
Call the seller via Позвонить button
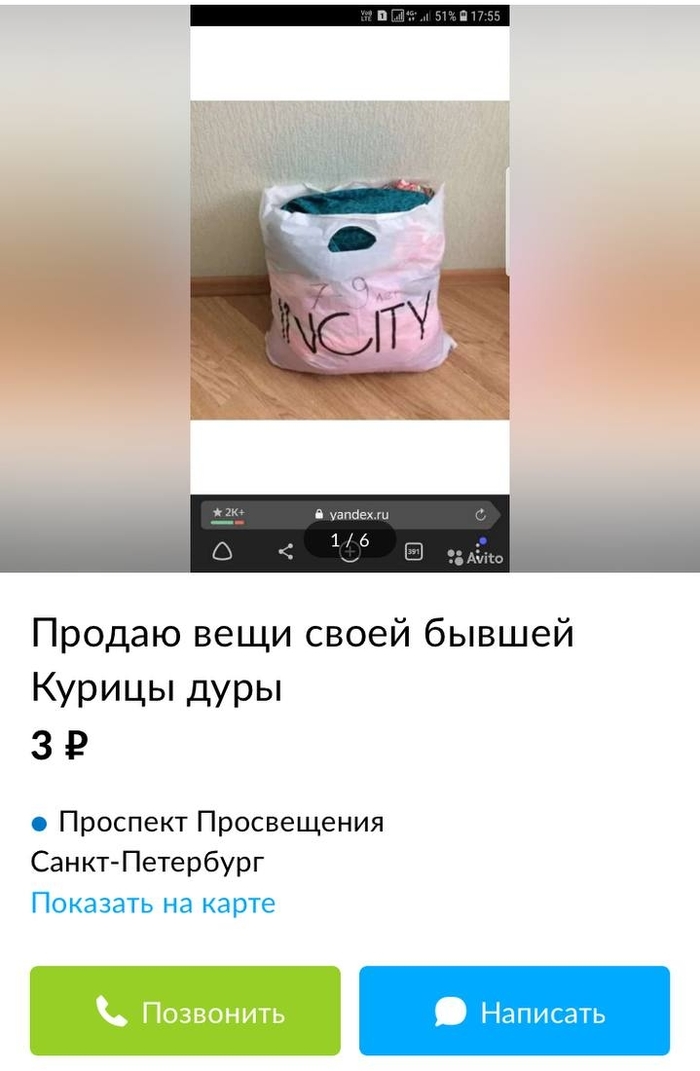185,1011
